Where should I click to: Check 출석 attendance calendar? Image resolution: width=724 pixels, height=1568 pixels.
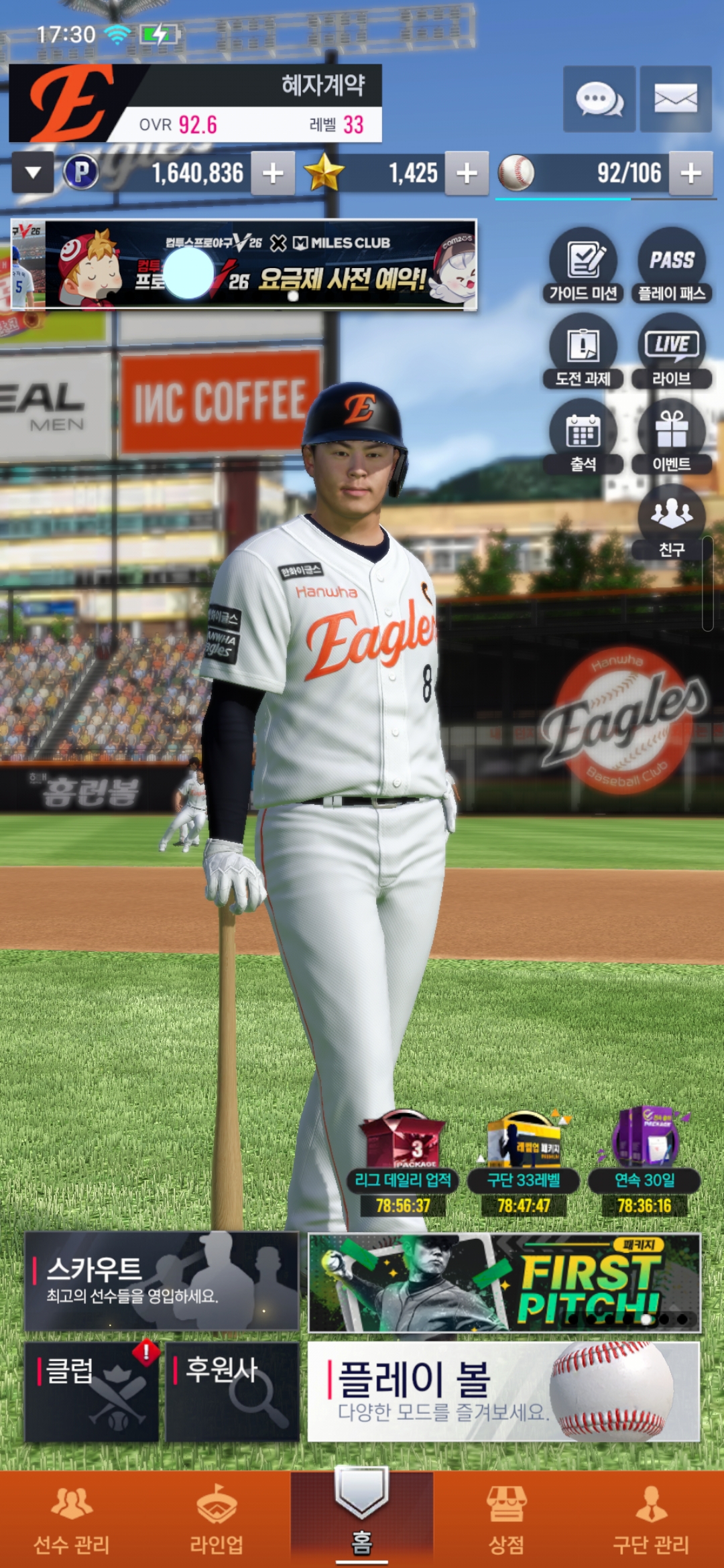tap(583, 436)
